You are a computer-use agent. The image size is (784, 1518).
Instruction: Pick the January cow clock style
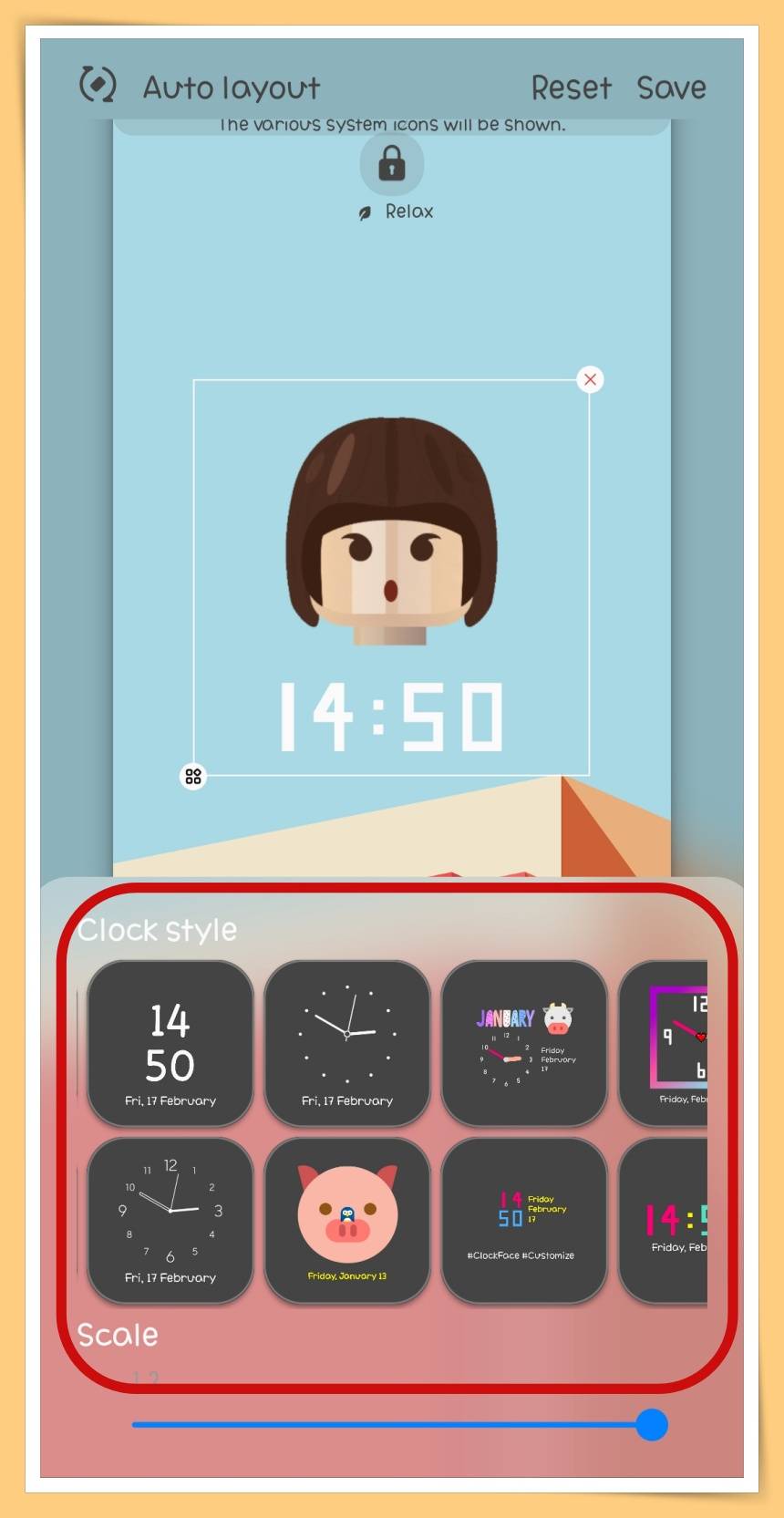click(x=524, y=1043)
